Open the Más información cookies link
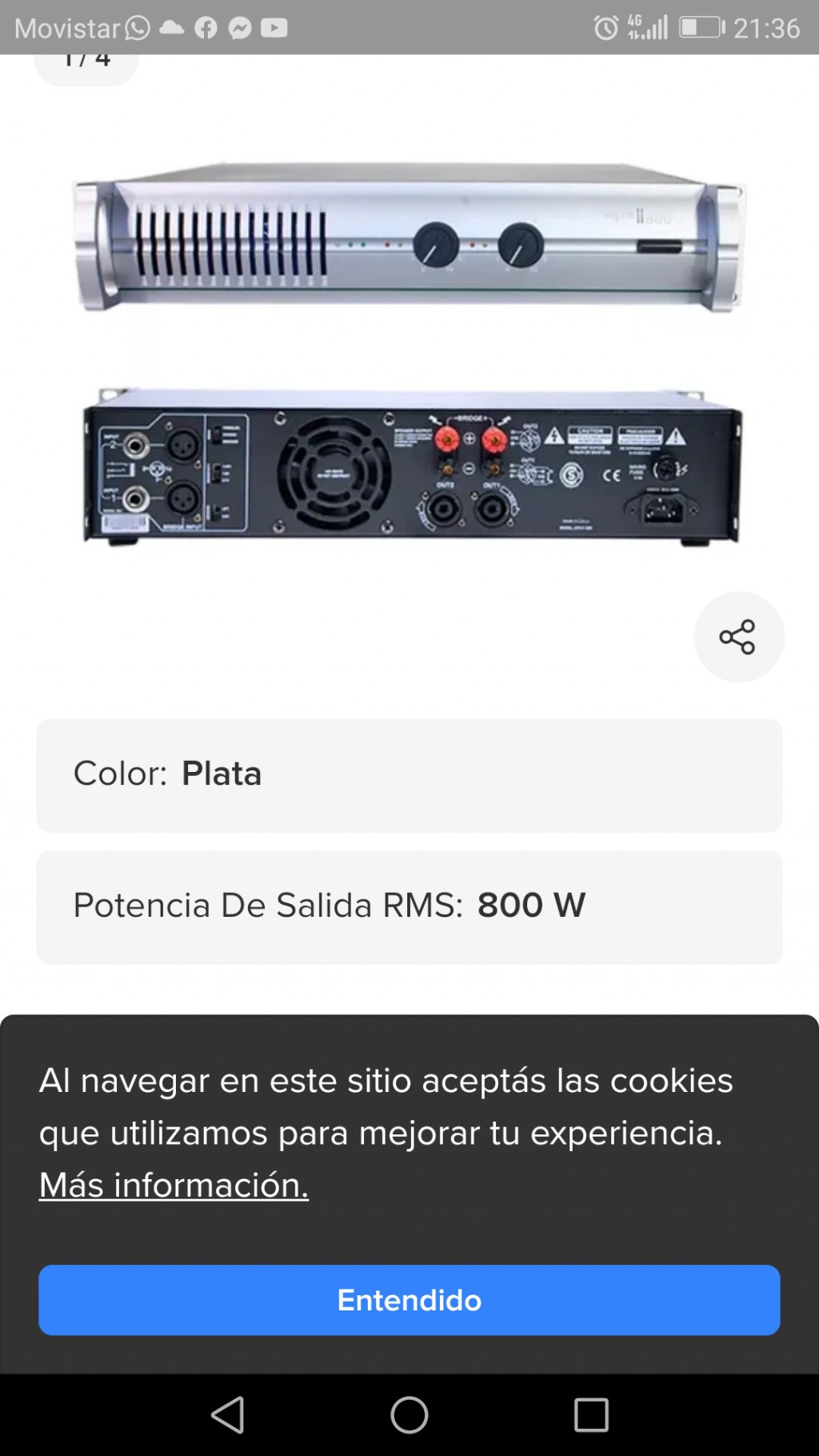819x1456 pixels. click(x=174, y=1185)
